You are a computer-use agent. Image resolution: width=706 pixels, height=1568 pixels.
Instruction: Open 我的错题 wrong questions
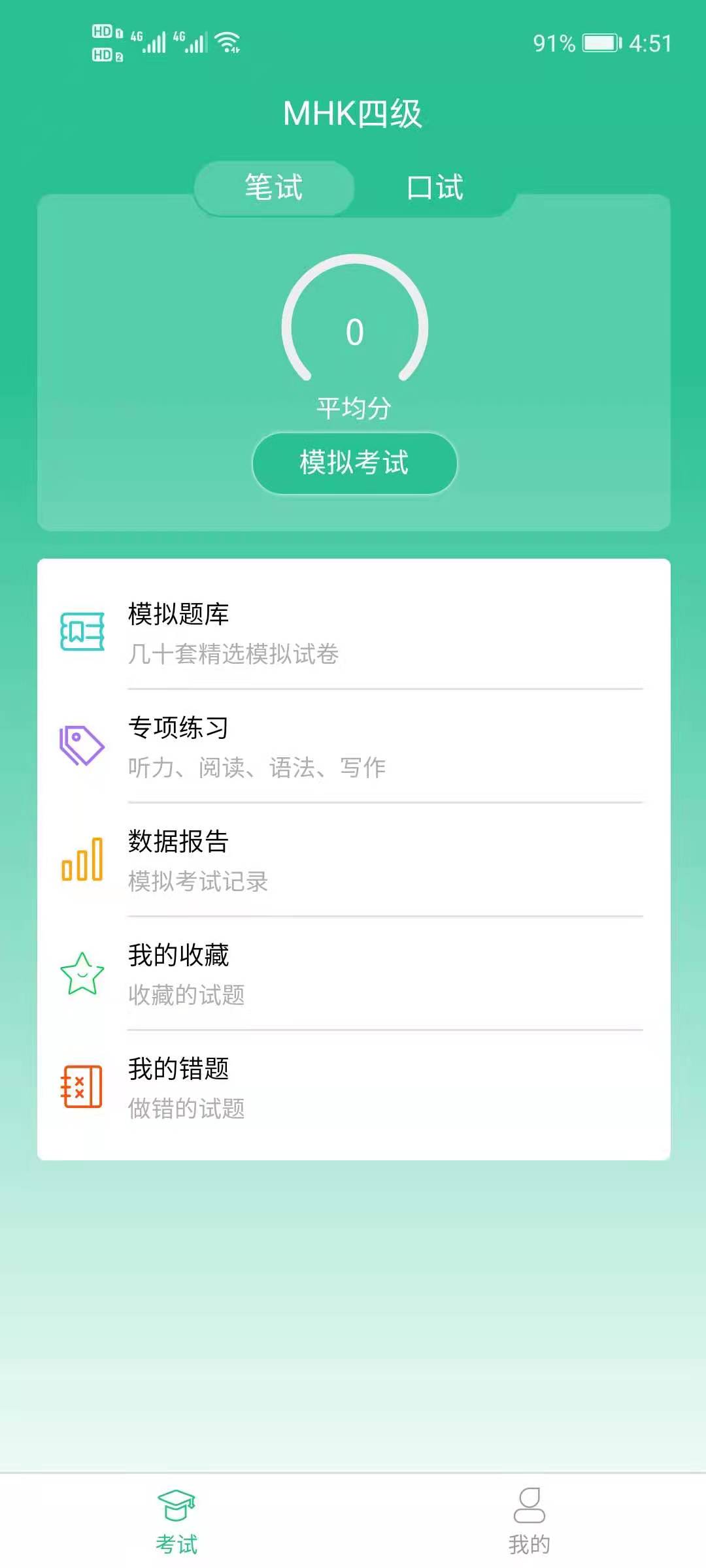tap(353, 1087)
